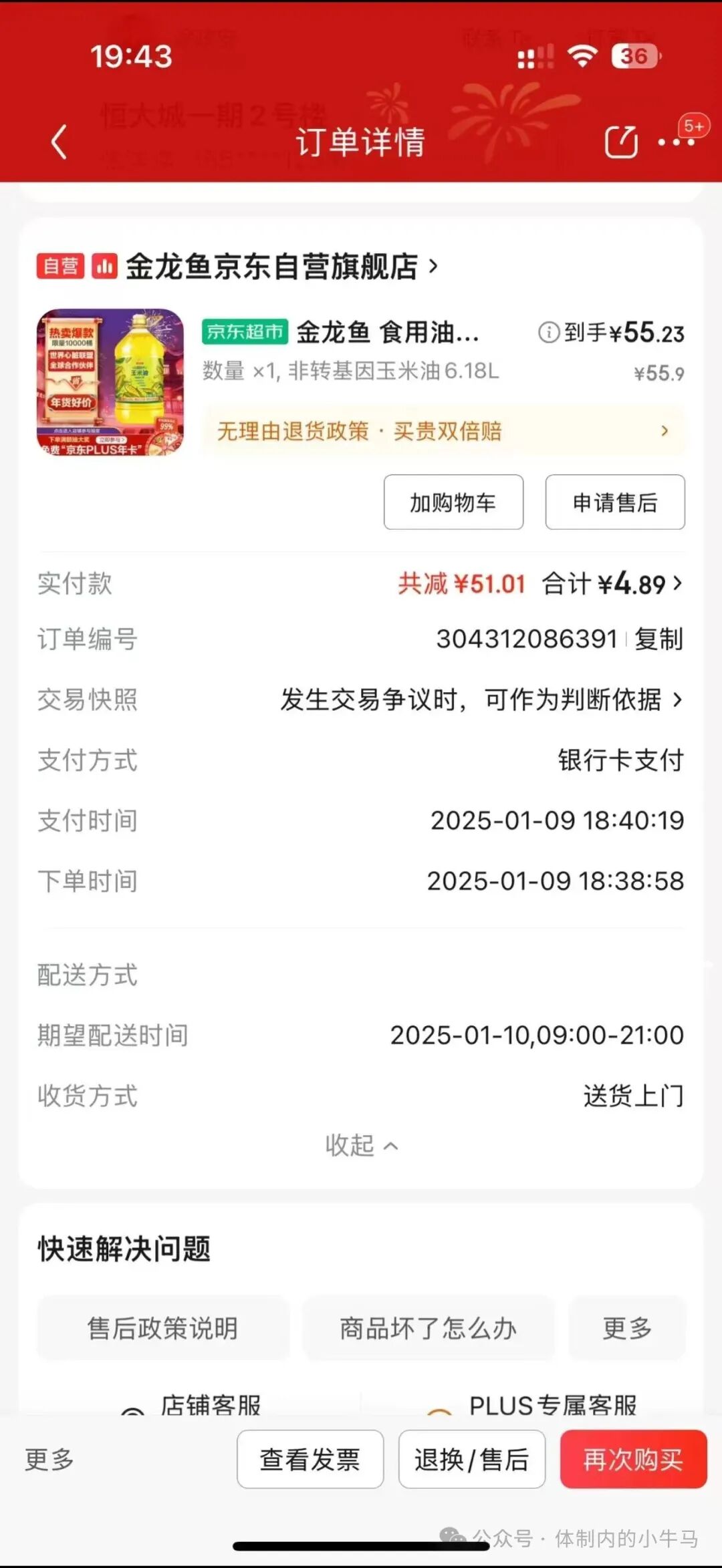This screenshot has width=722, height=1568.
Task: Expand the 交易快照 row chevron
Action: [678, 701]
